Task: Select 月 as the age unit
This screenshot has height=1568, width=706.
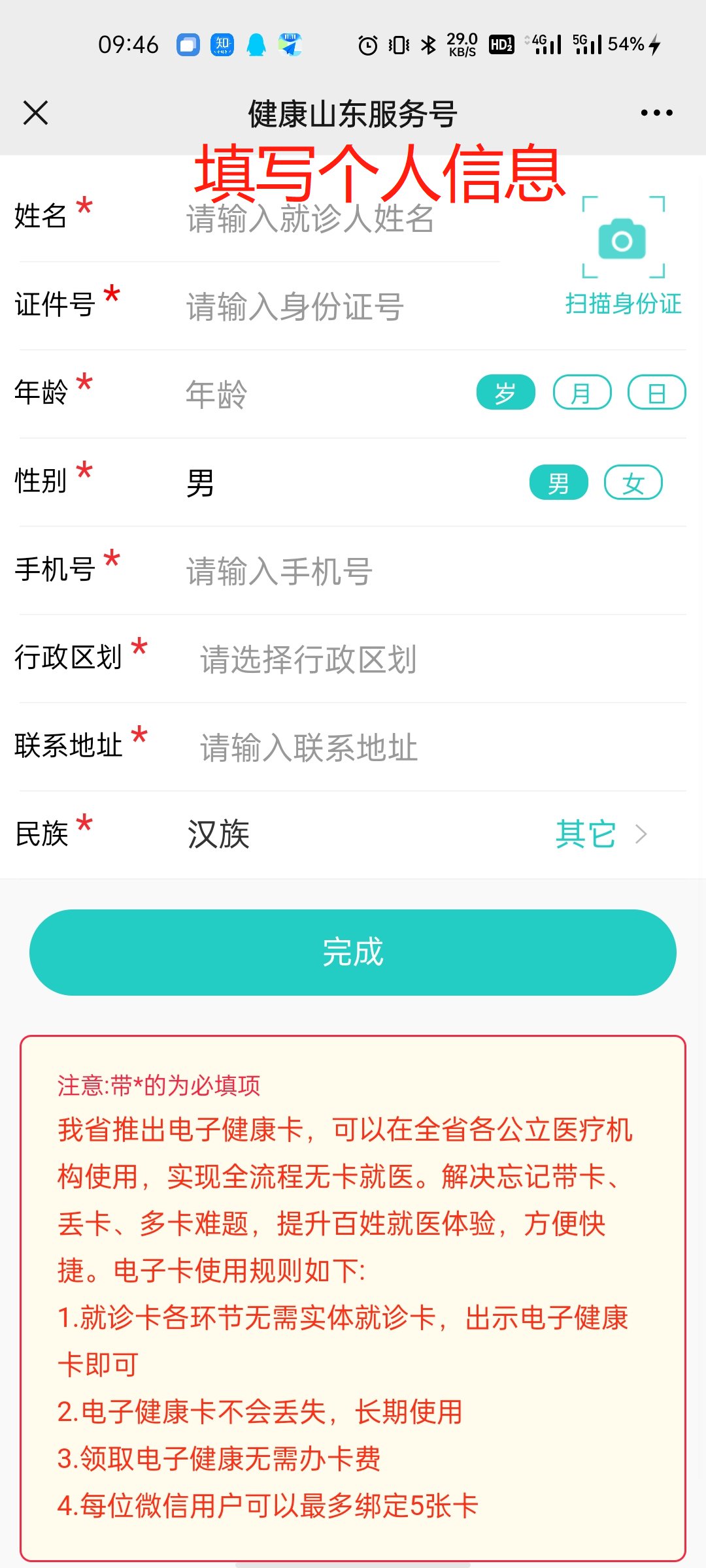Action: [x=582, y=393]
